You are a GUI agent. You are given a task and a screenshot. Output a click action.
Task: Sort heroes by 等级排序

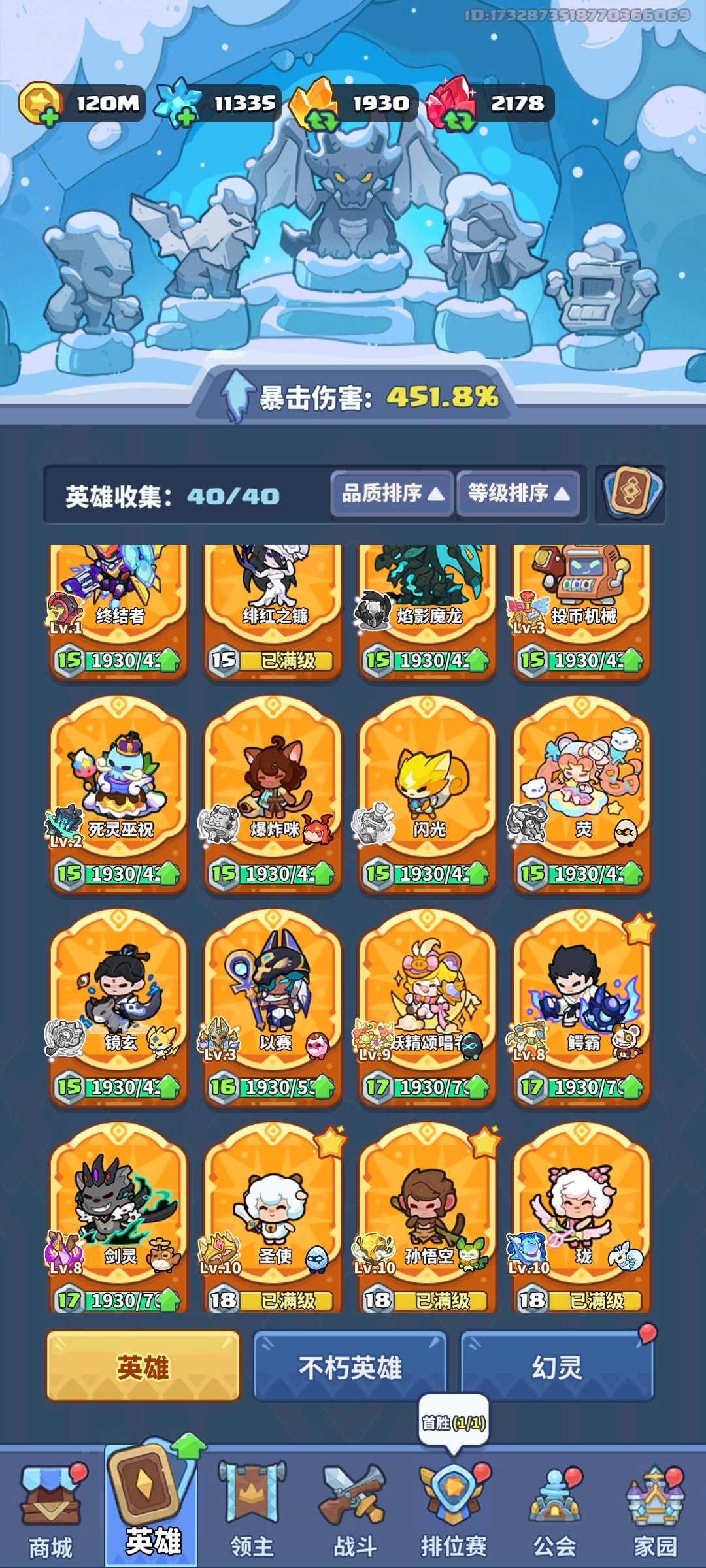(x=518, y=494)
